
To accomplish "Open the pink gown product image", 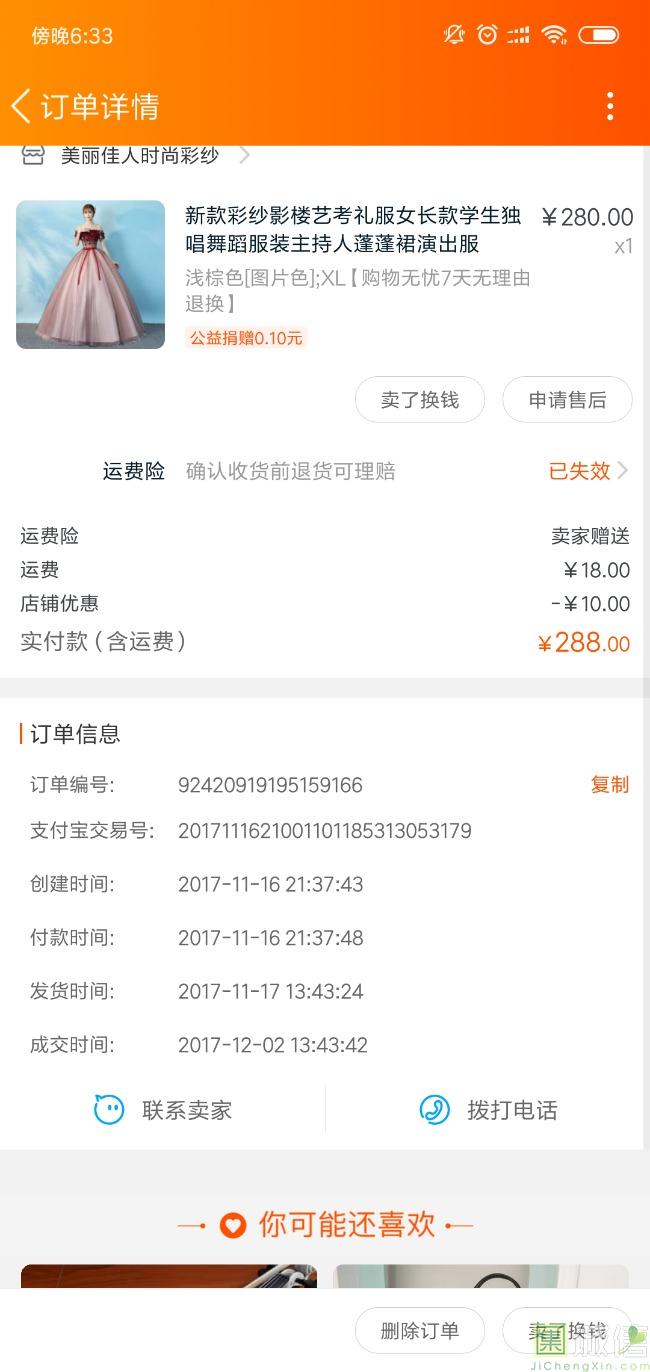I will pos(90,274).
